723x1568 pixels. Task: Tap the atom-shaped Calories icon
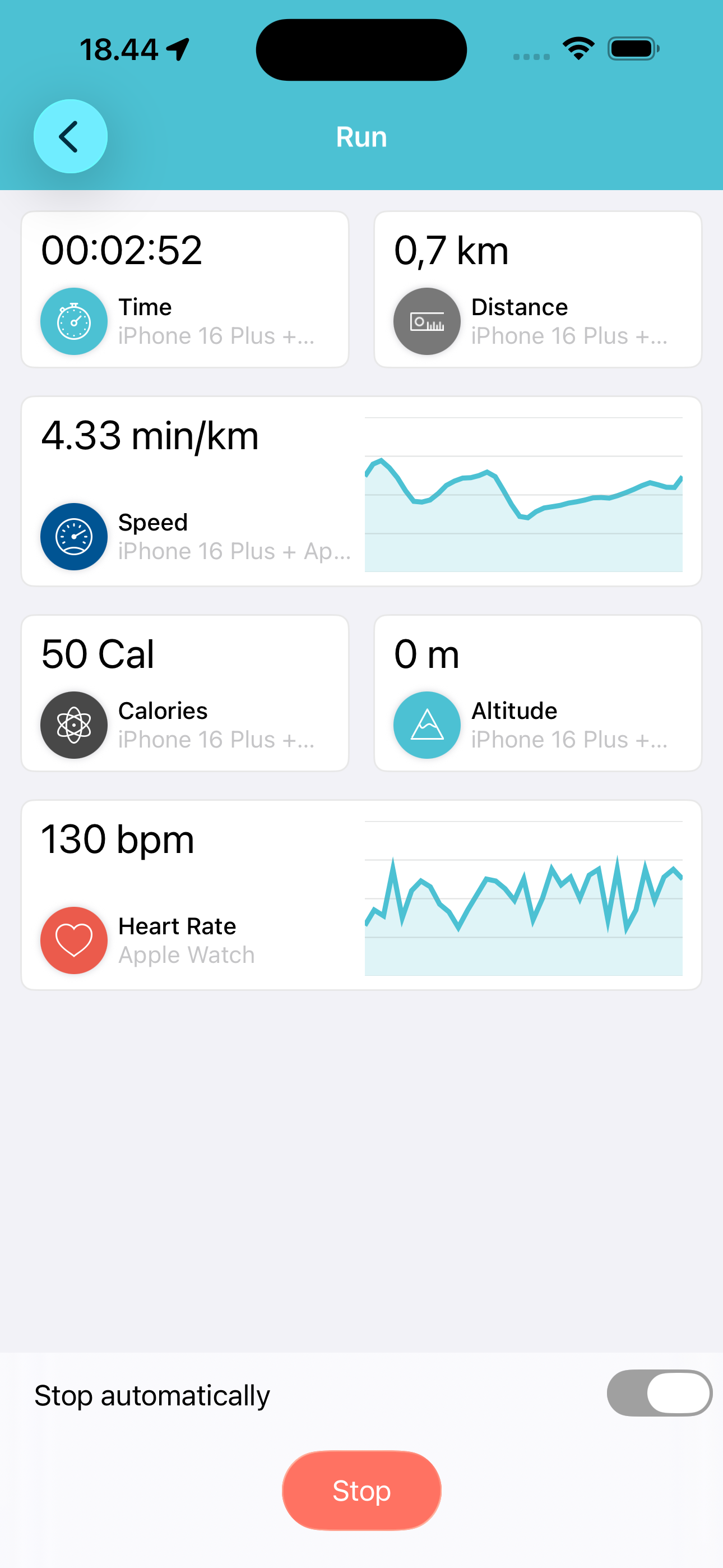73,725
